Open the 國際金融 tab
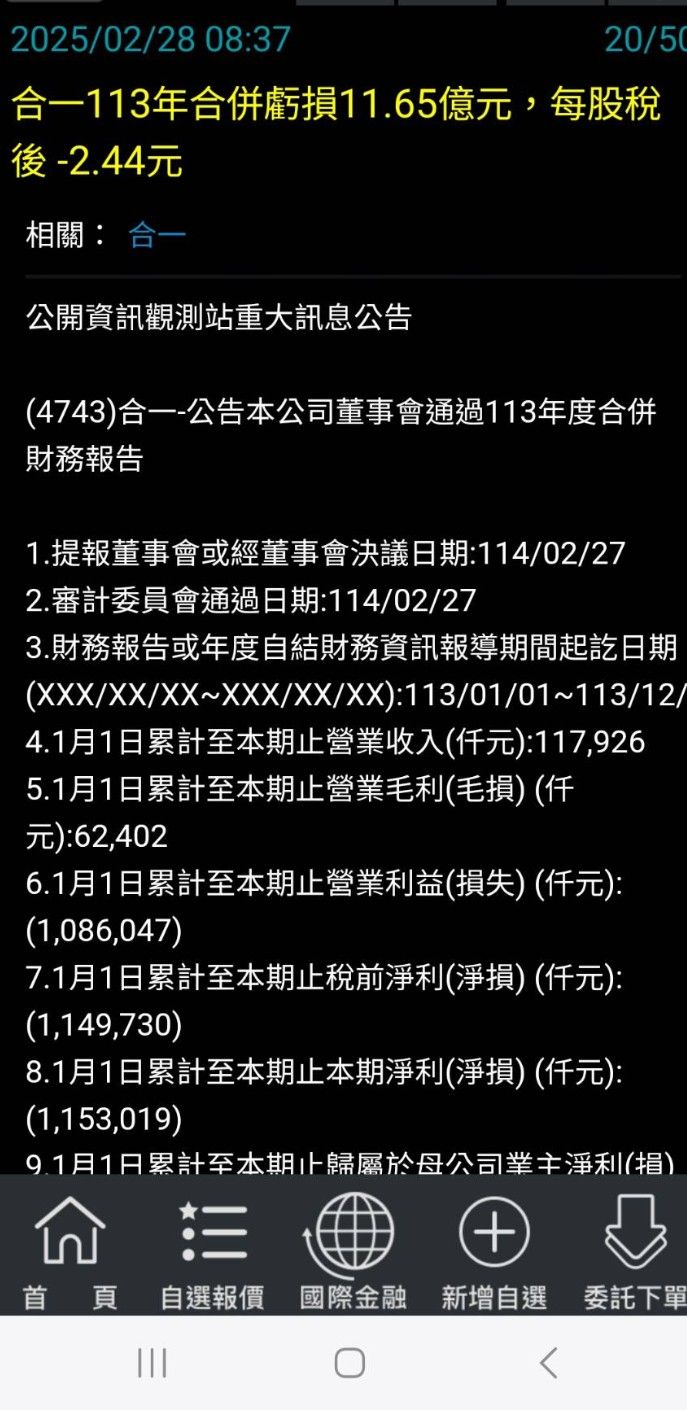Image resolution: width=687 pixels, height=1410 pixels. pyautogui.click(x=353, y=1250)
